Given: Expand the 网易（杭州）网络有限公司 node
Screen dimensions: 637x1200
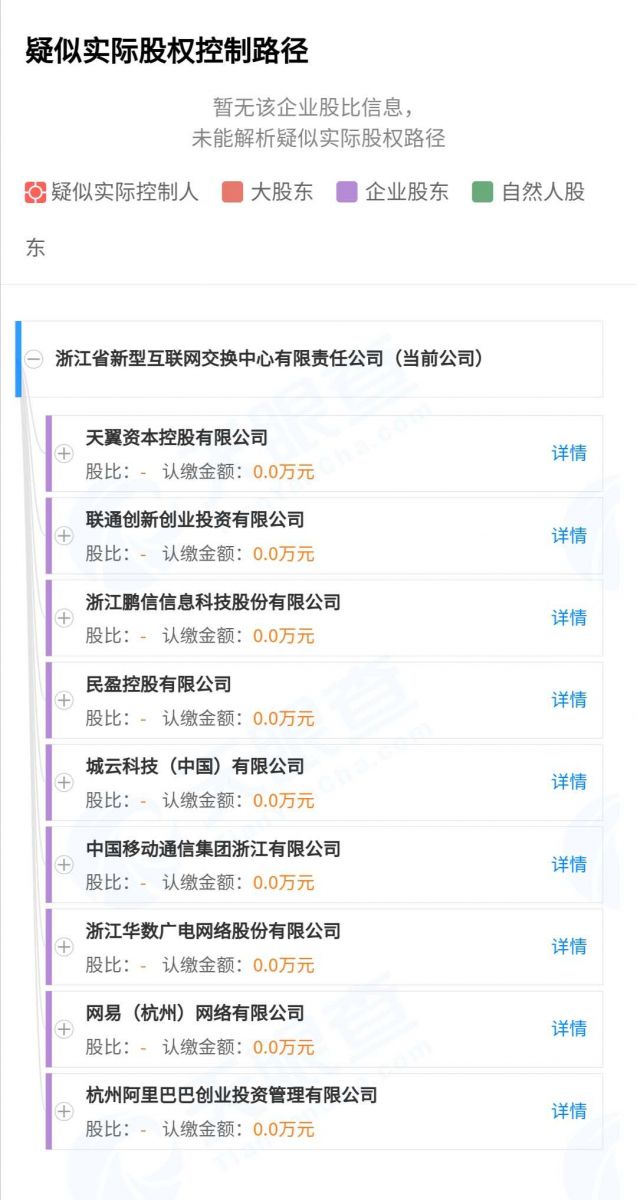Looking at the screenshot, I should point(64,1029).
